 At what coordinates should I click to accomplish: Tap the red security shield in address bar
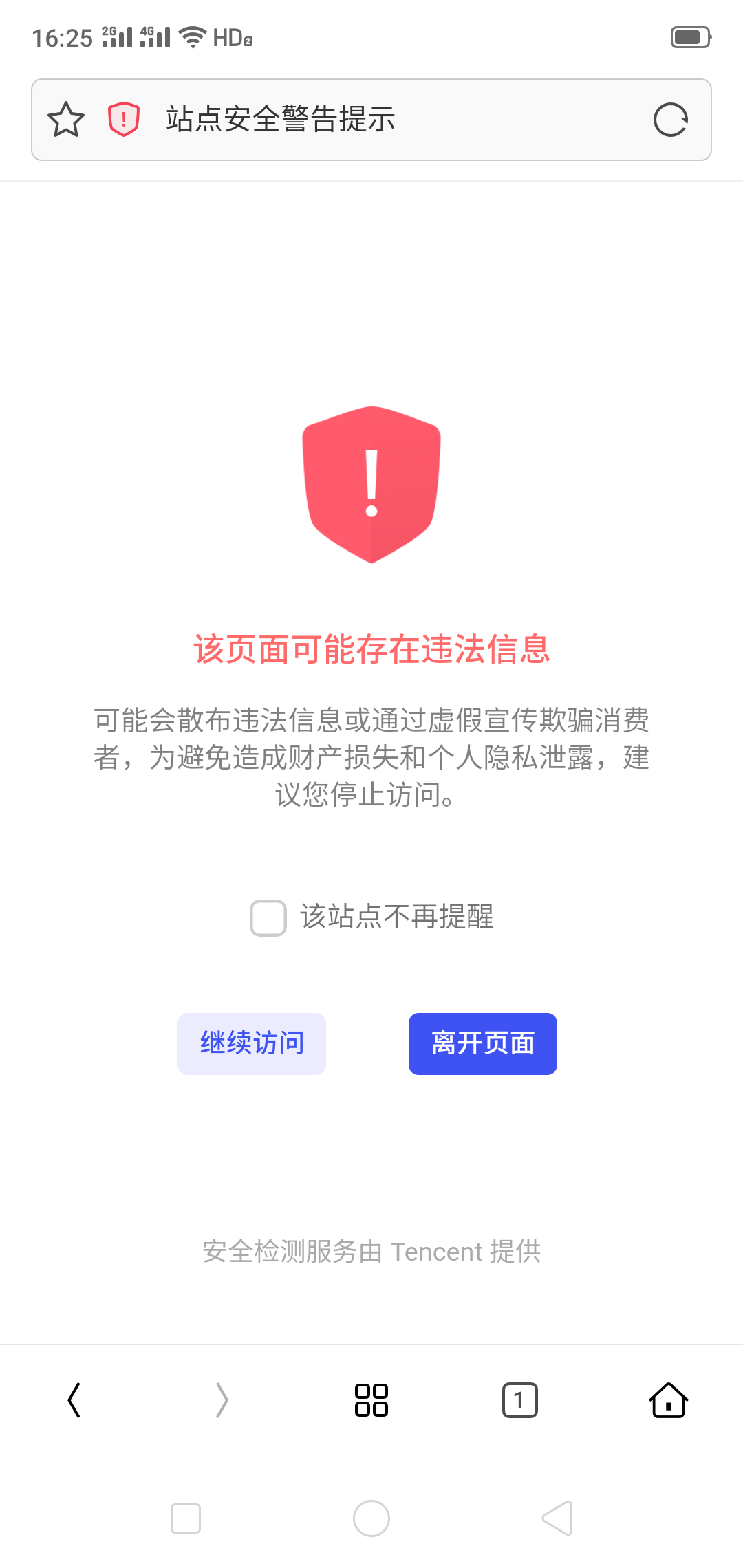[x=124, y=120]
